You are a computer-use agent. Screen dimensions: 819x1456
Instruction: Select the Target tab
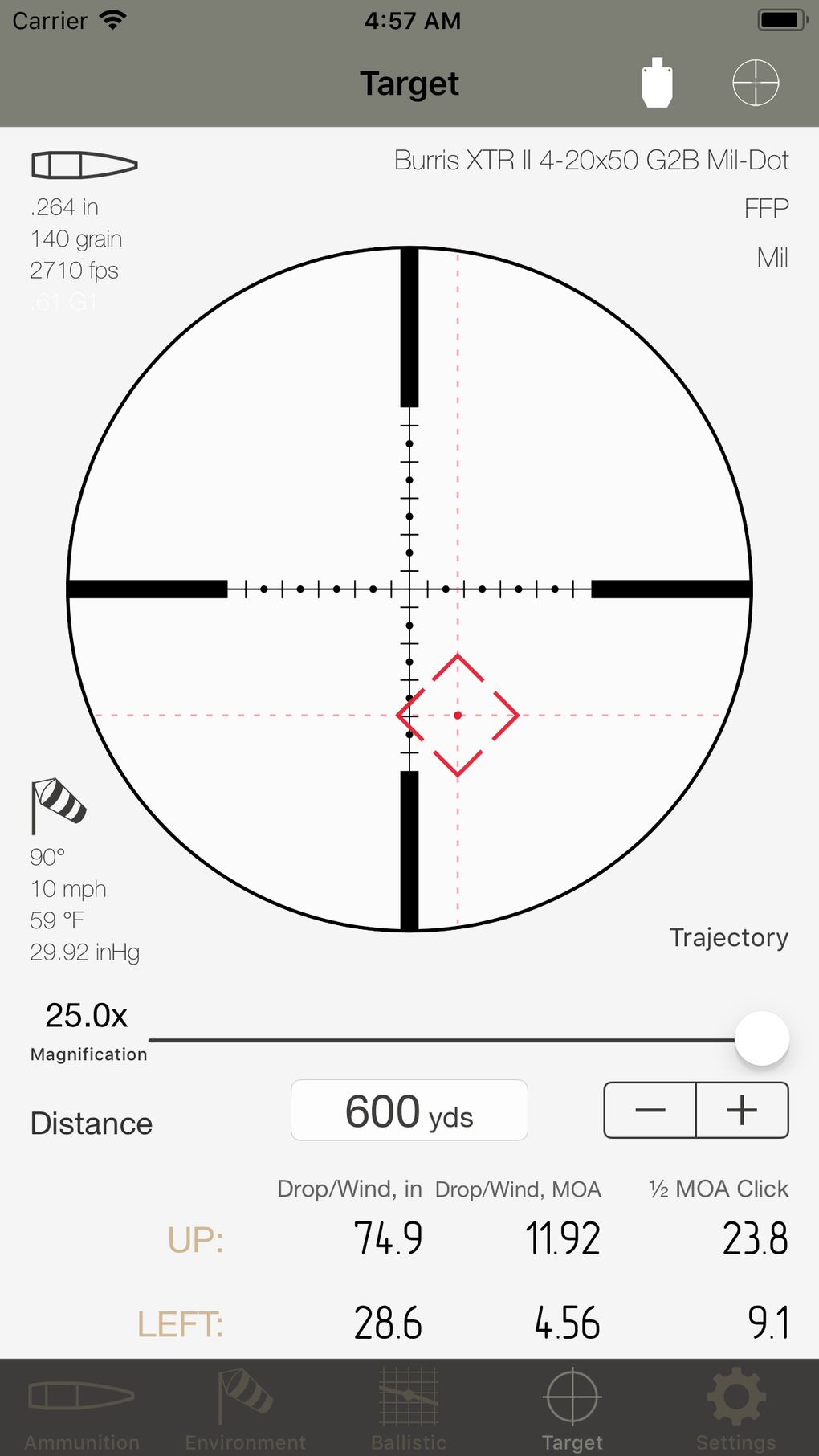pos(572,1409)
